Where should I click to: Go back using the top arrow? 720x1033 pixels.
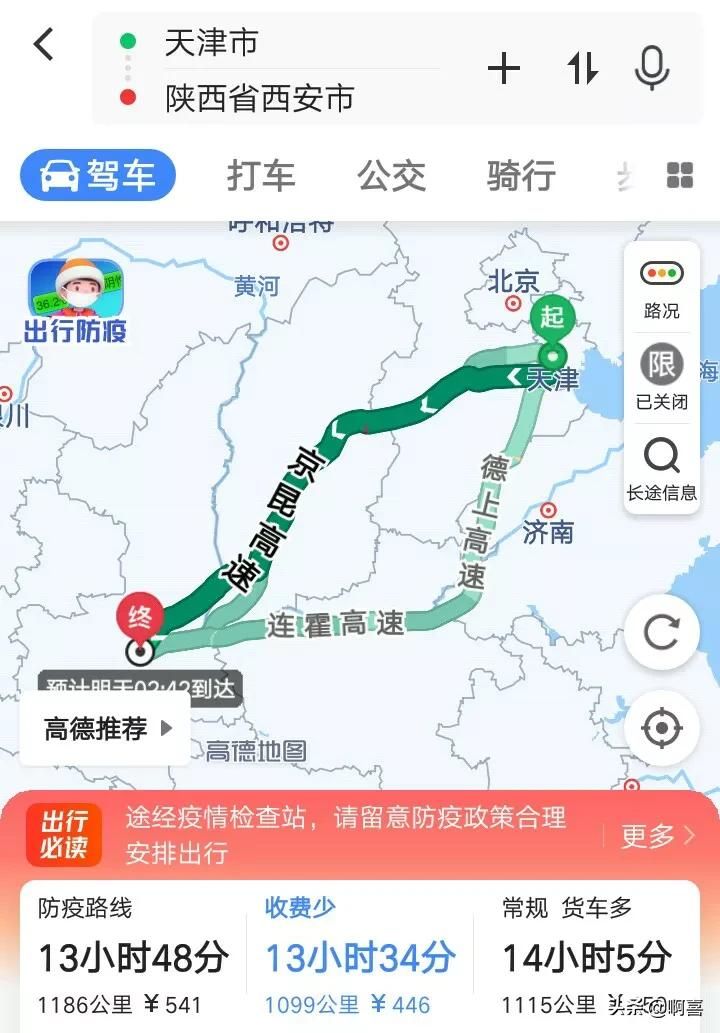[44, 44]
